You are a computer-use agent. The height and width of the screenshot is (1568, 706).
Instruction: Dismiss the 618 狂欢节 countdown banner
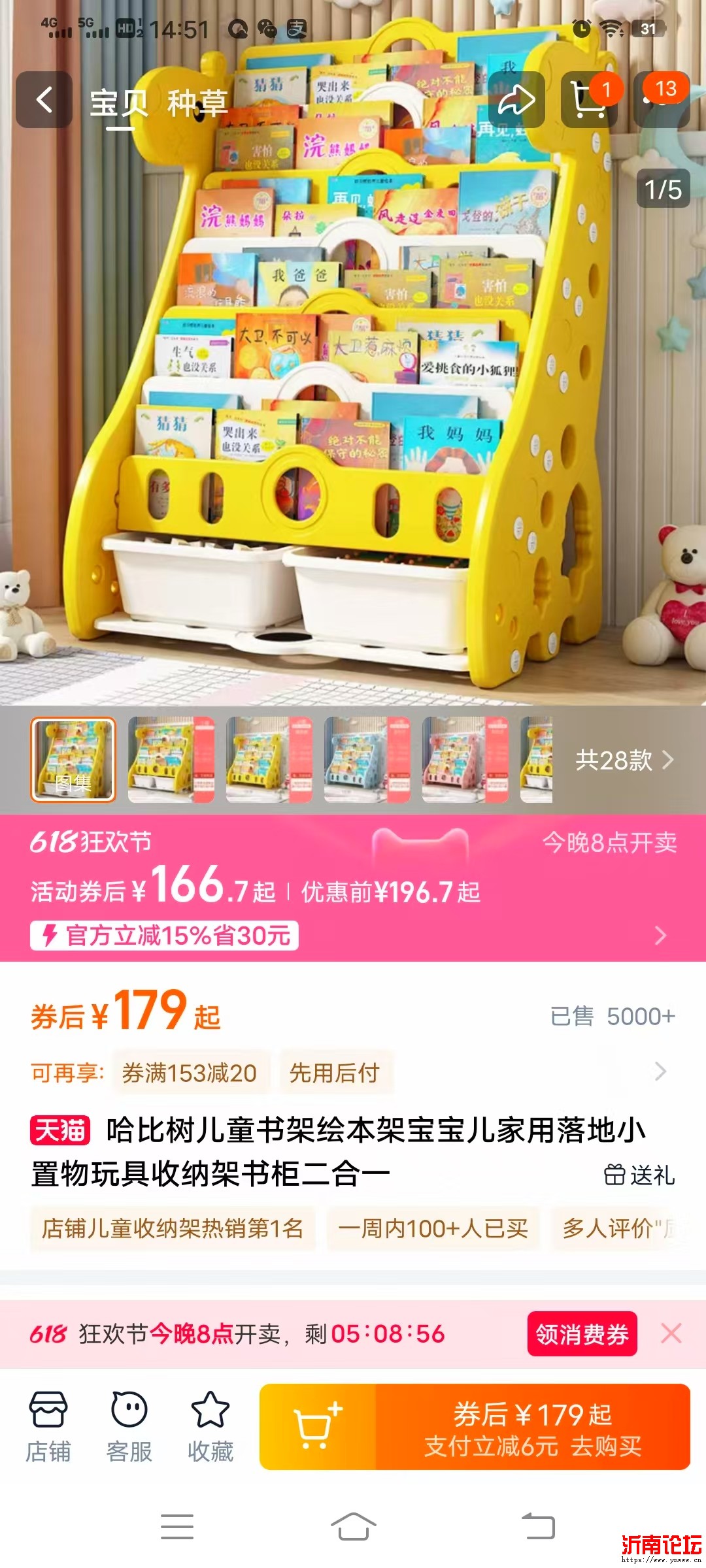(671, 1333)
